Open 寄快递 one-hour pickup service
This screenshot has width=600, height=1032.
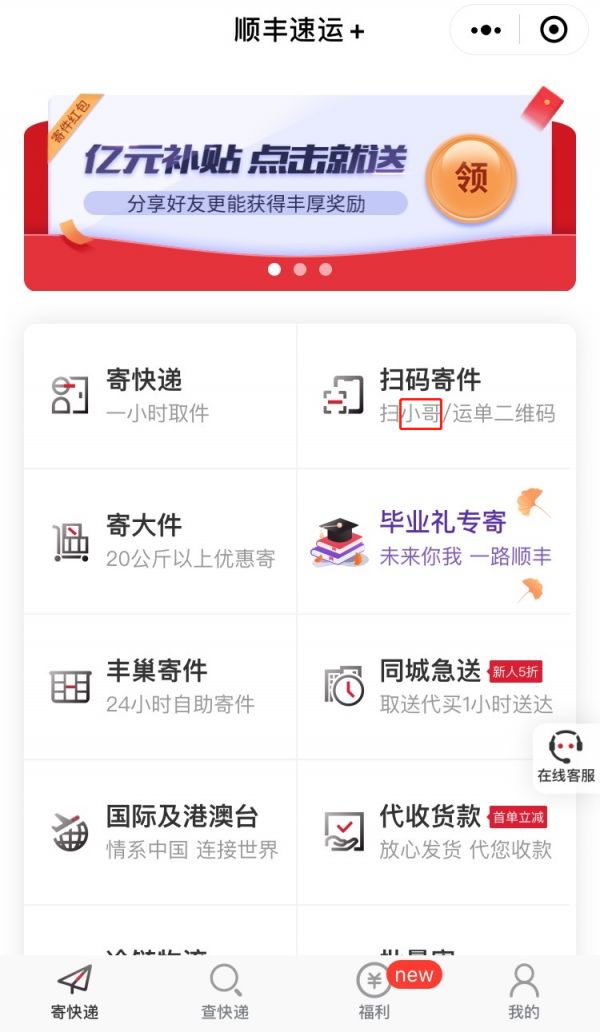tap(160, 395)
